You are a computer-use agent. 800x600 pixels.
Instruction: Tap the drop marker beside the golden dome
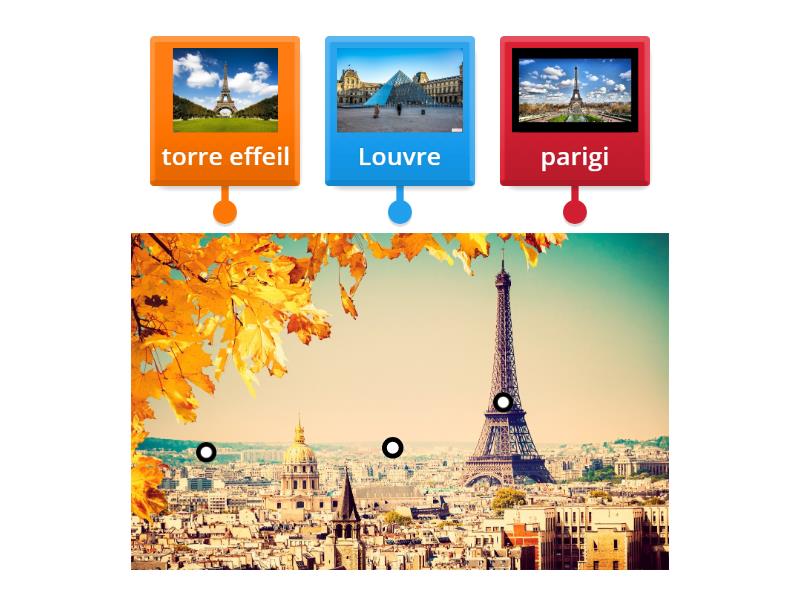click(206, 452)
